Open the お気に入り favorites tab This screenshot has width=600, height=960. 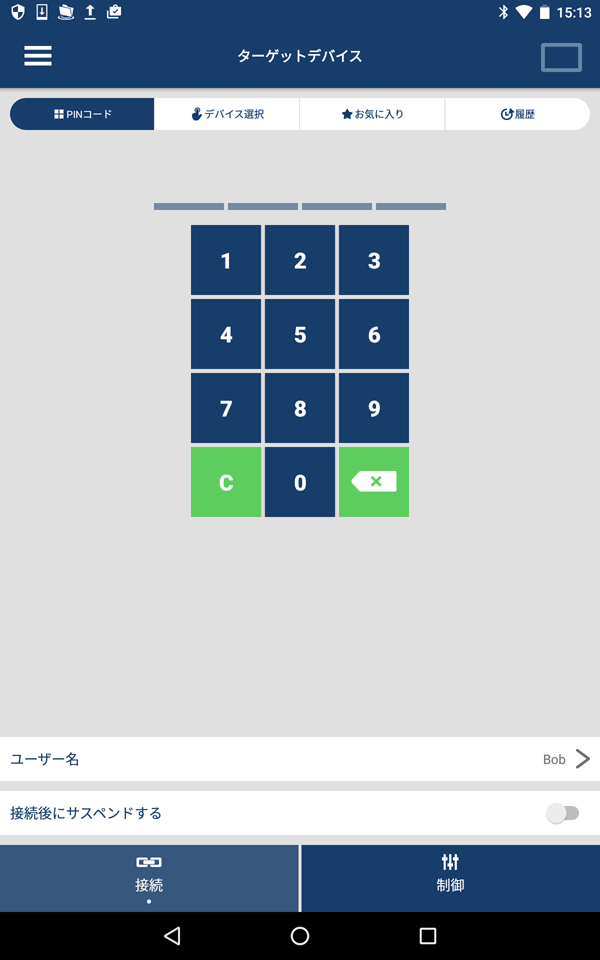pos(372,114)
